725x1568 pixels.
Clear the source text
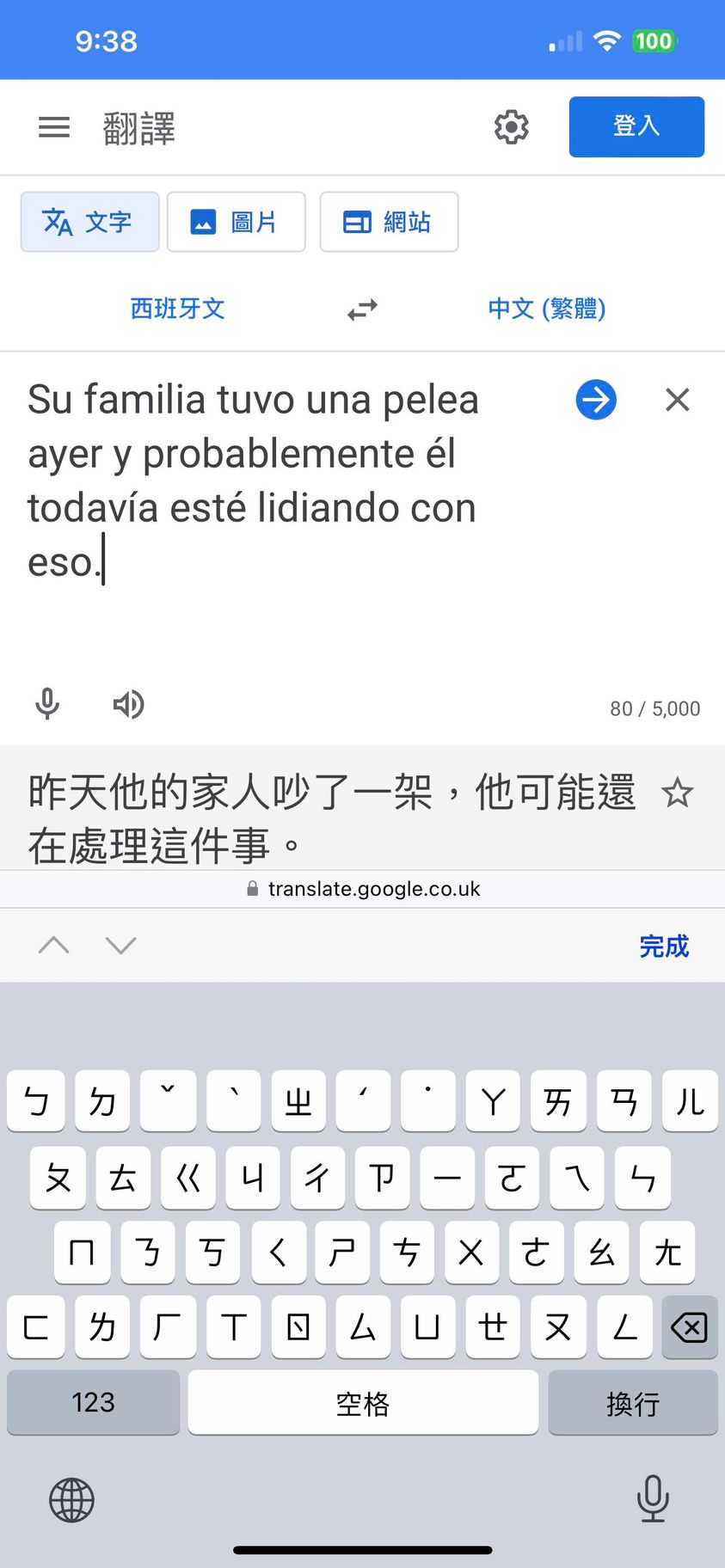[677, 399]
